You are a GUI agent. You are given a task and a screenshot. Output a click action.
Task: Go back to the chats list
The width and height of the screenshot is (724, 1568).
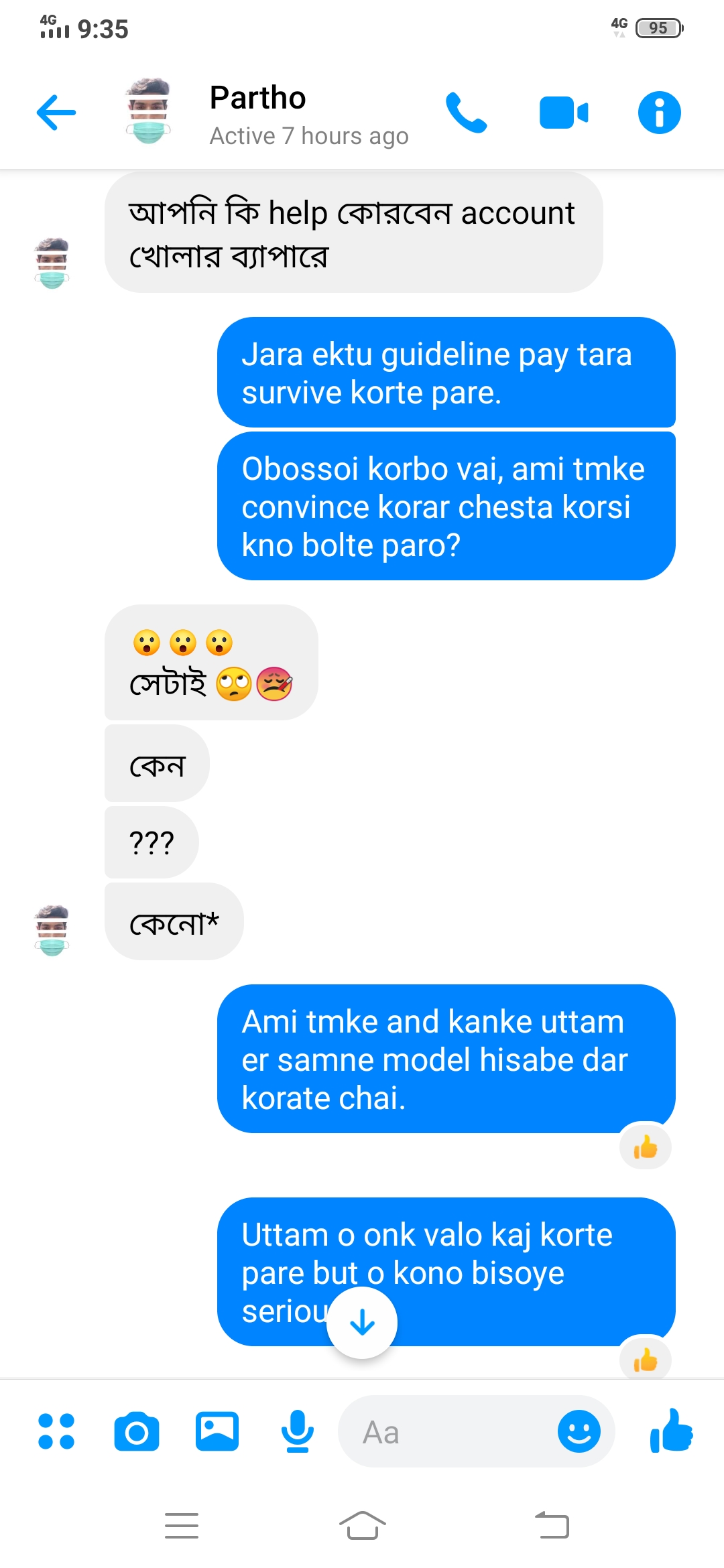tap(56, 112)
